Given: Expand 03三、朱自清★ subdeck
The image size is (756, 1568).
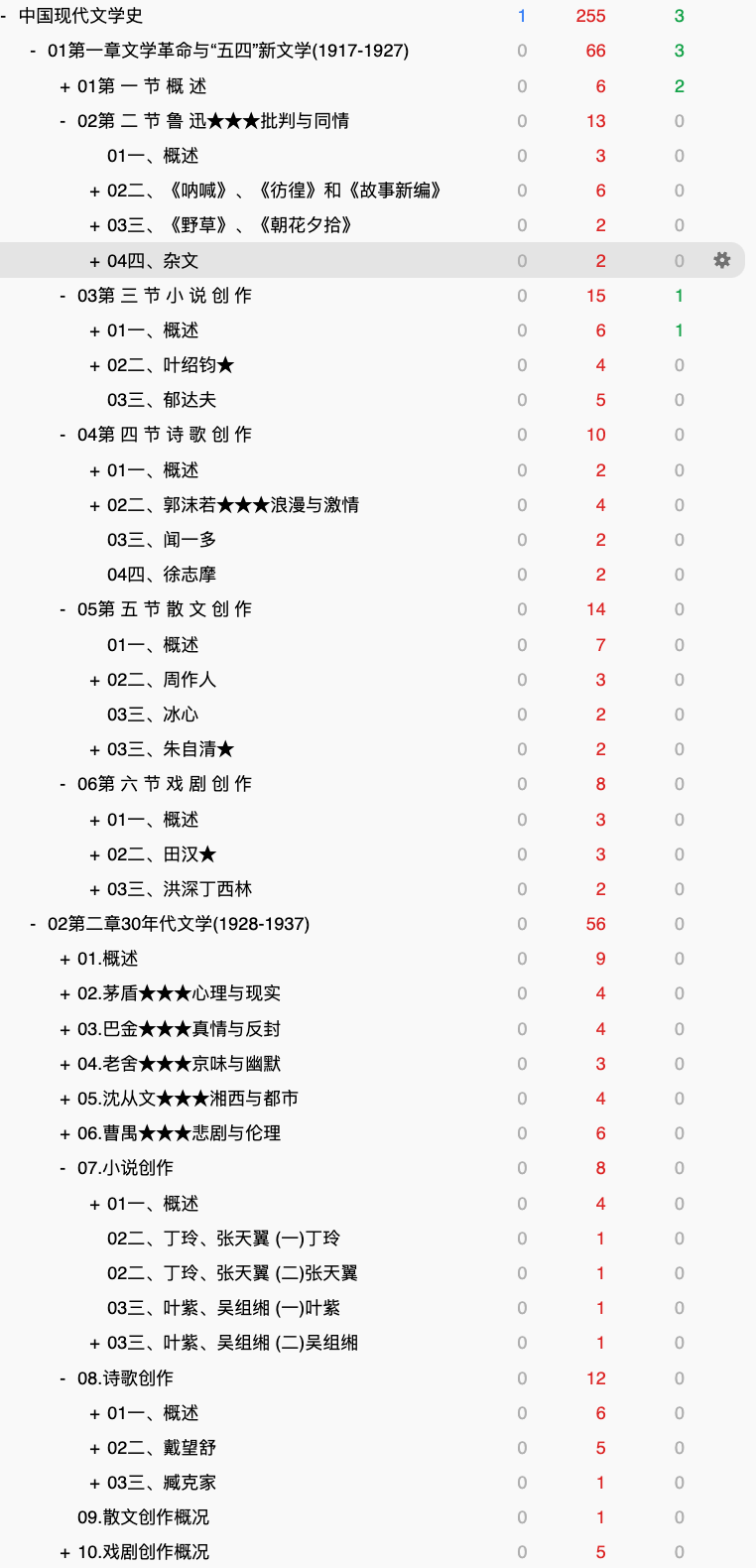Looking at the screenshot, I should click(94, 749).
